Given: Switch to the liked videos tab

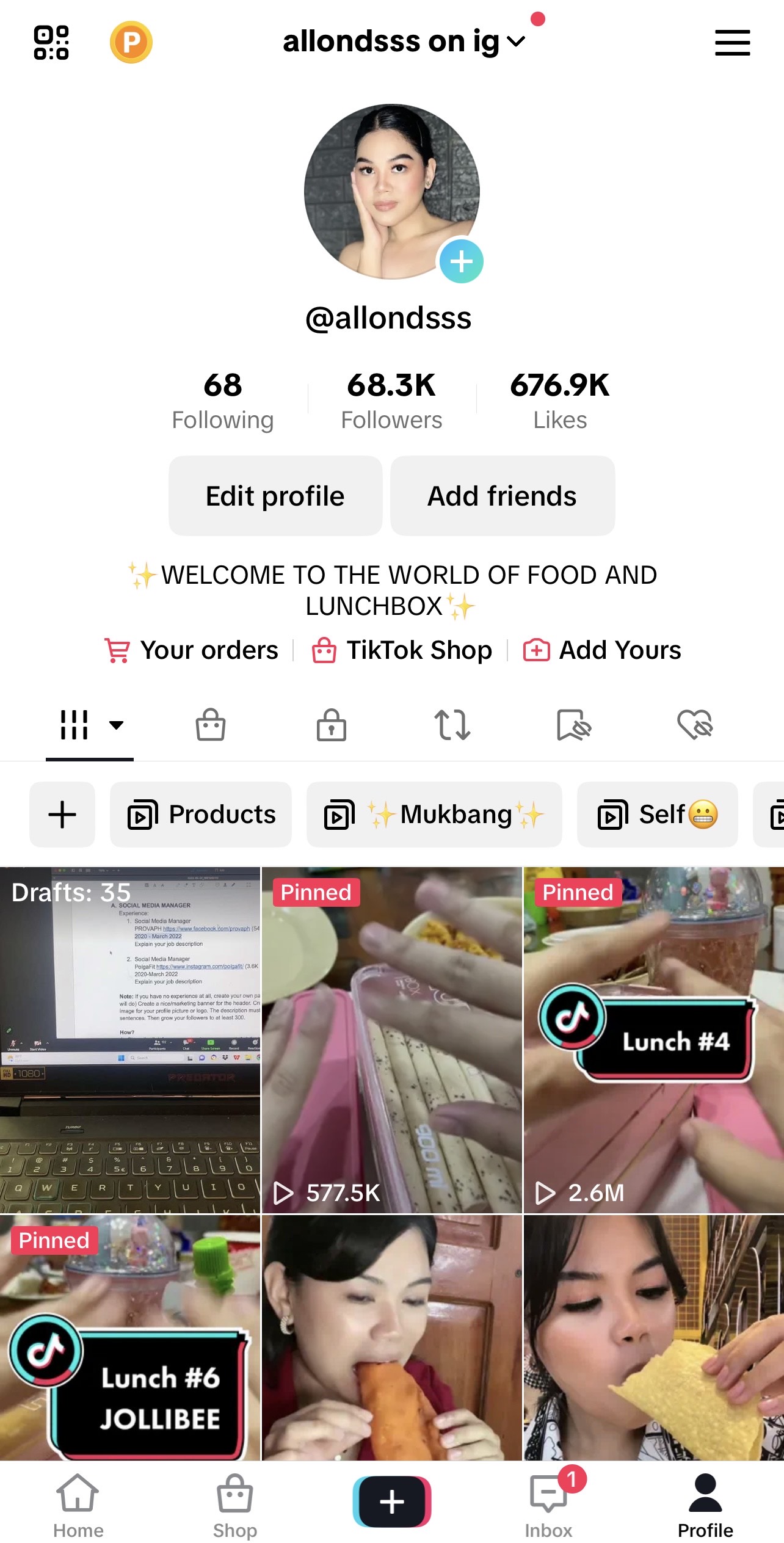Looking at the screenshot, I should (695, 725).
